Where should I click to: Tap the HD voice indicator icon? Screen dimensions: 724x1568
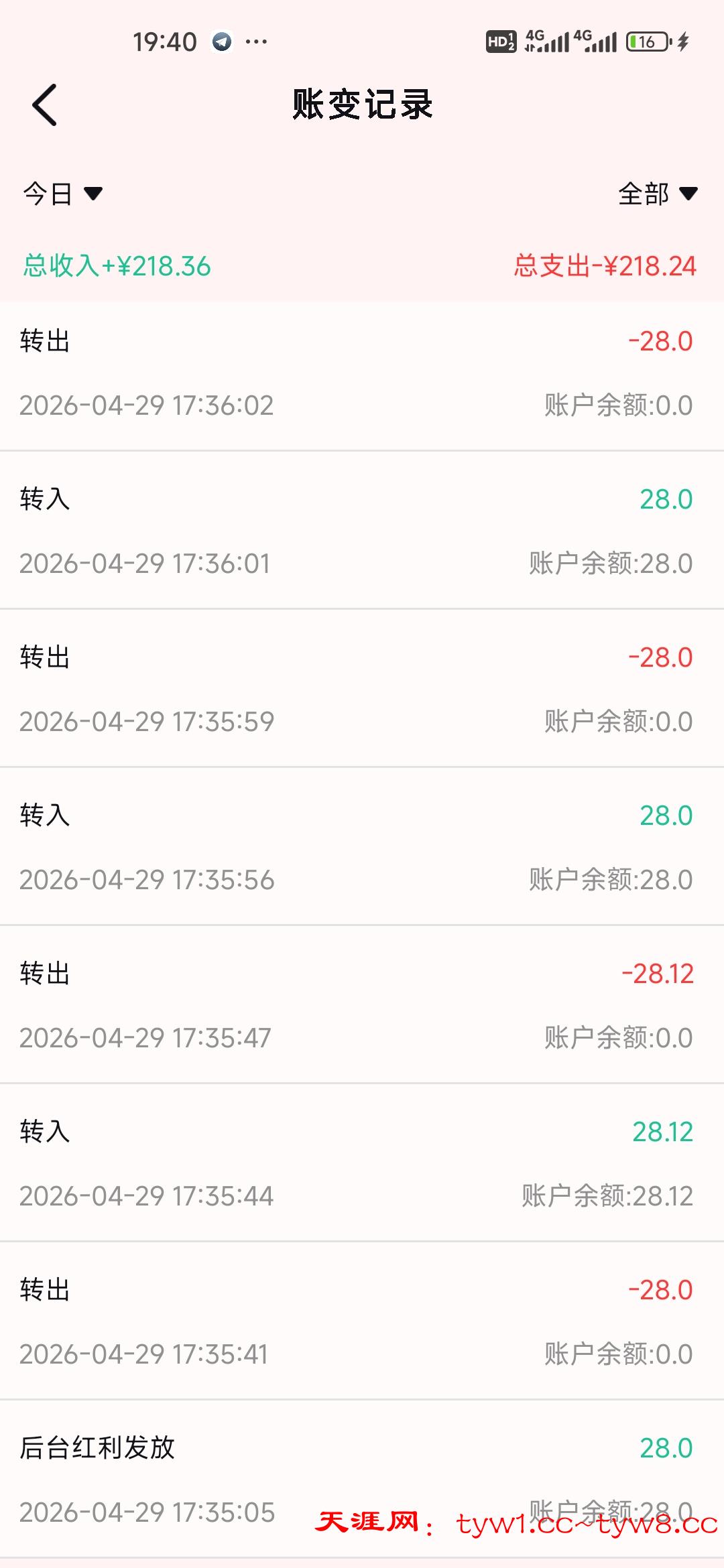(501, 42)
